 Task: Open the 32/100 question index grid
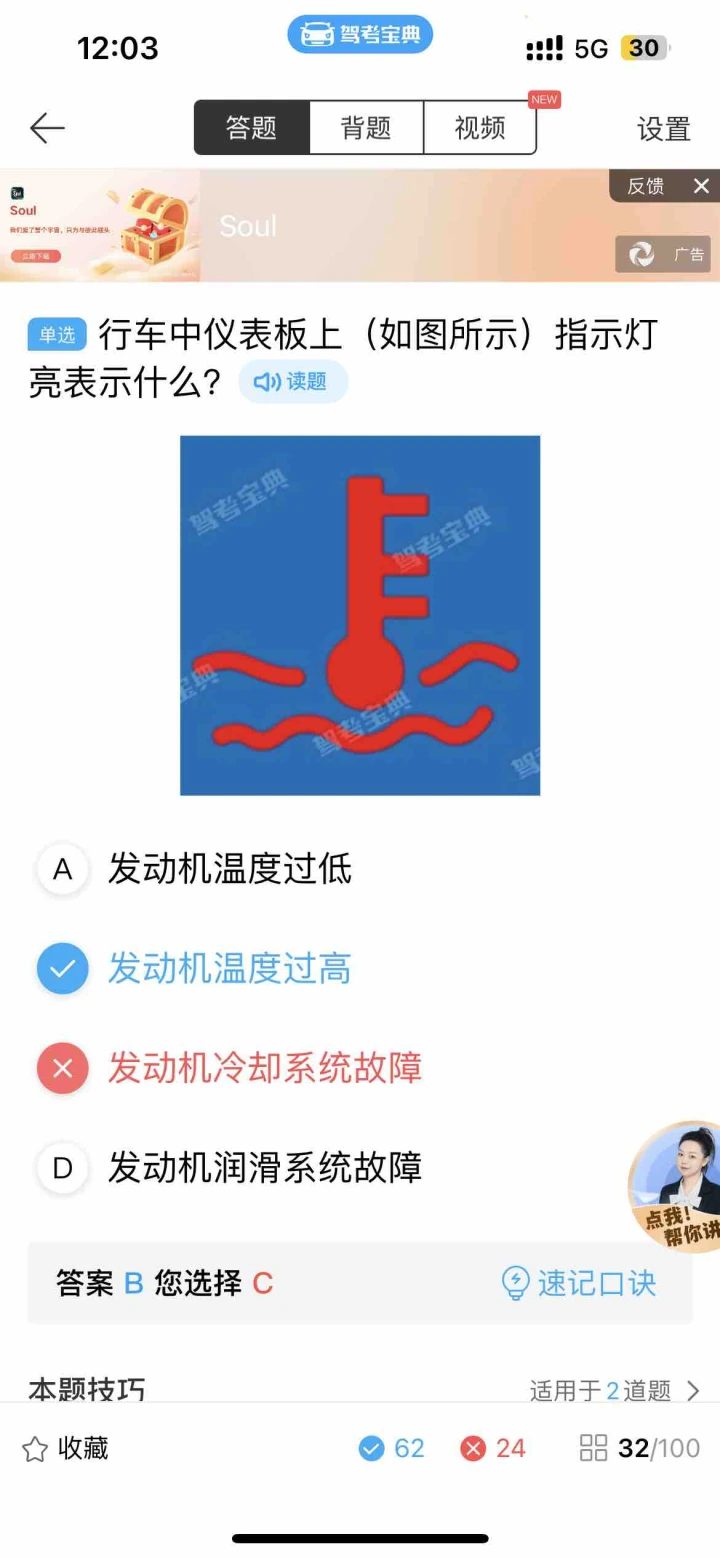tap(640, 1448)
